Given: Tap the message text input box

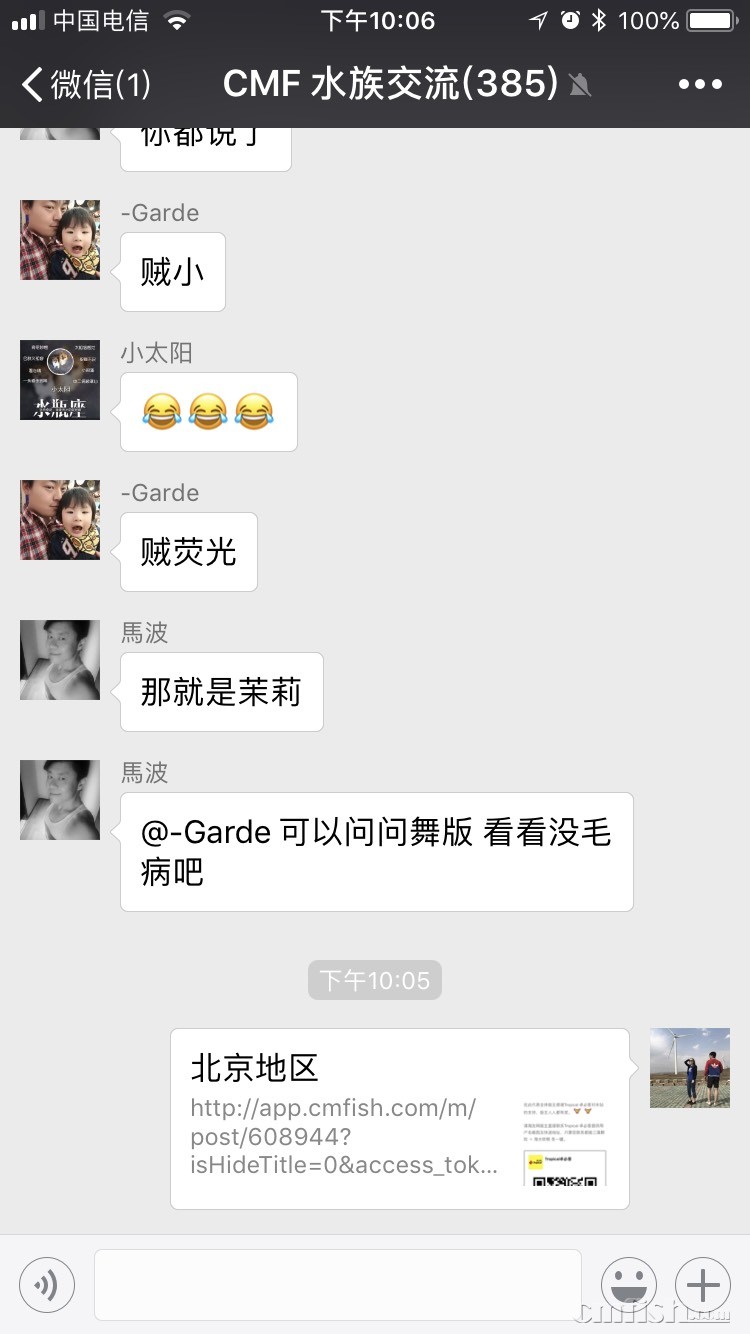Looking at the screenshot, I should click(338, 1284).
